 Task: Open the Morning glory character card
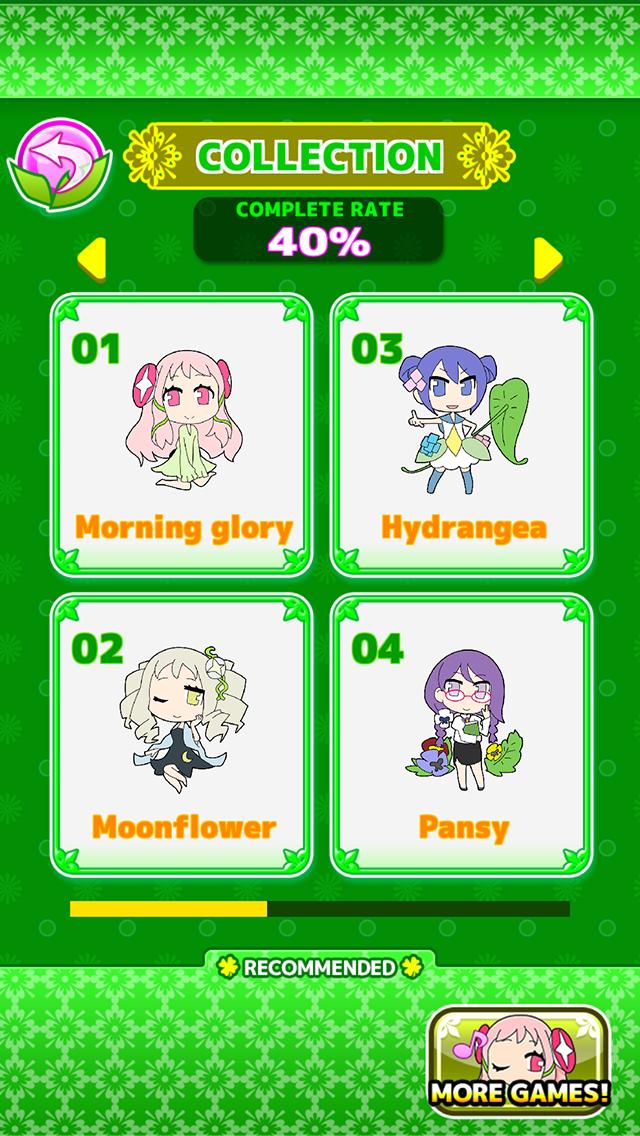[181, 435]
